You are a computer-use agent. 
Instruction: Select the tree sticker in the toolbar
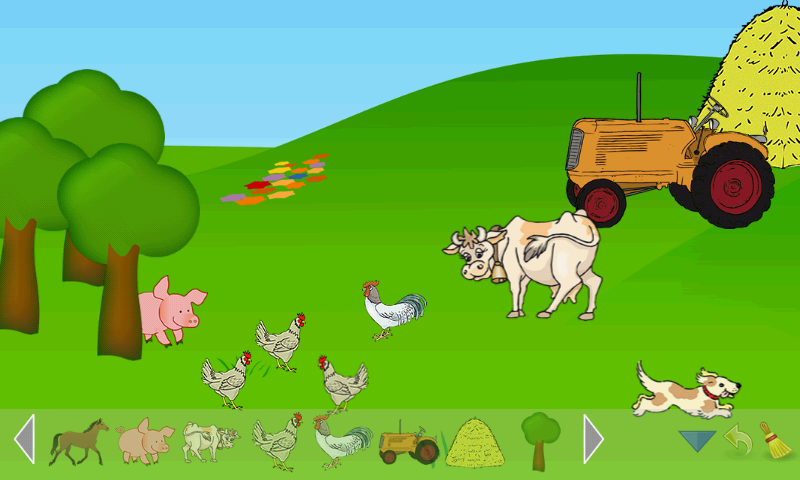tap(540, 440)
